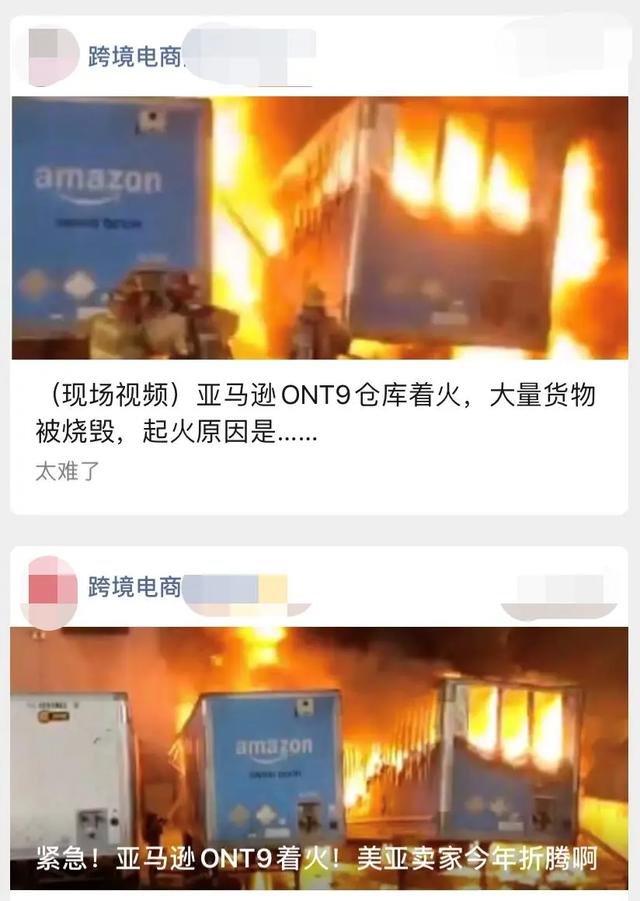640x901 pixels.
Task: Open the account above the 现场视频 article
Action: click(135, 56)
